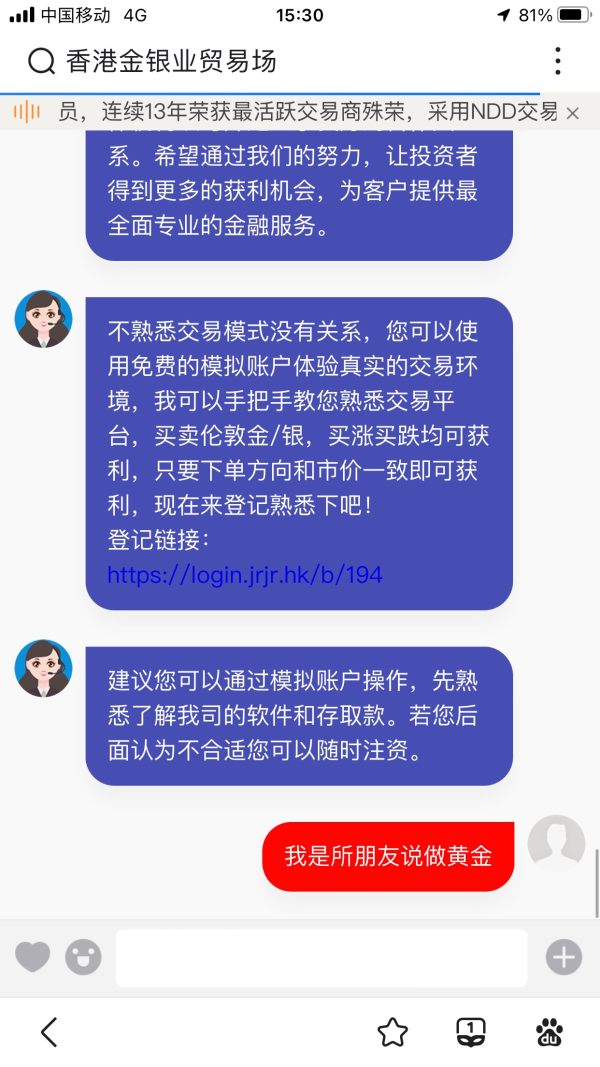
Task: Open the emoji picker
Action: pos(83,957)
